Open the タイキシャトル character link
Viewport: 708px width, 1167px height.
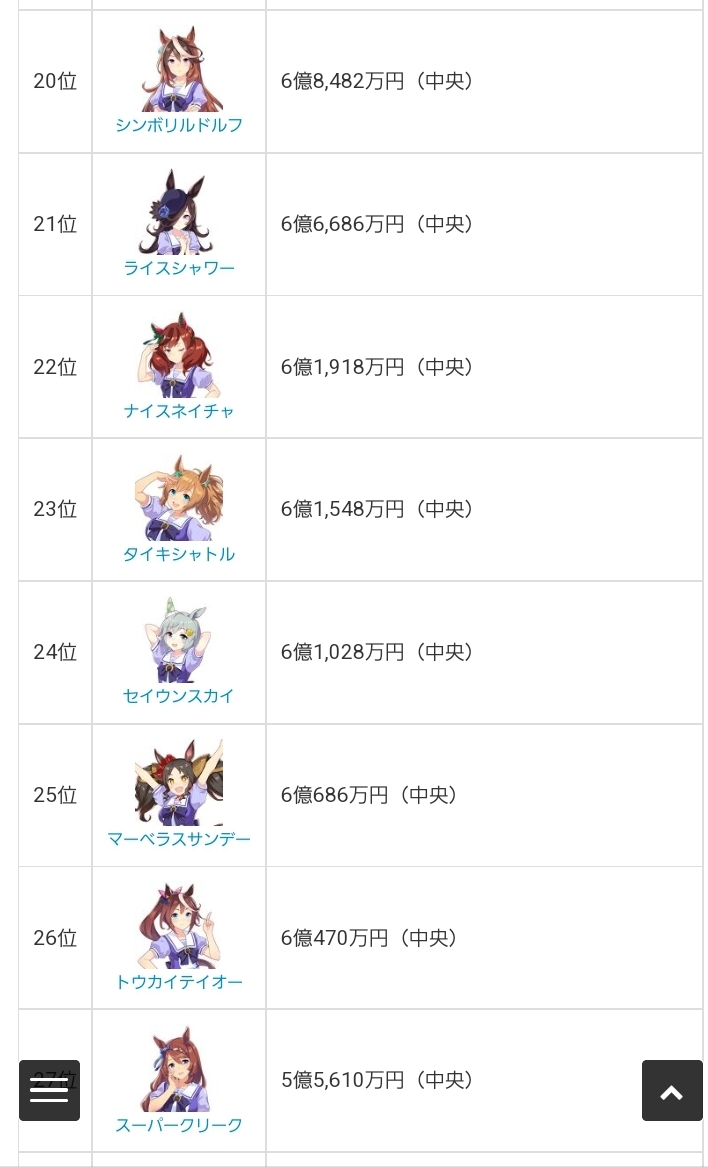(x=179, y=554)
